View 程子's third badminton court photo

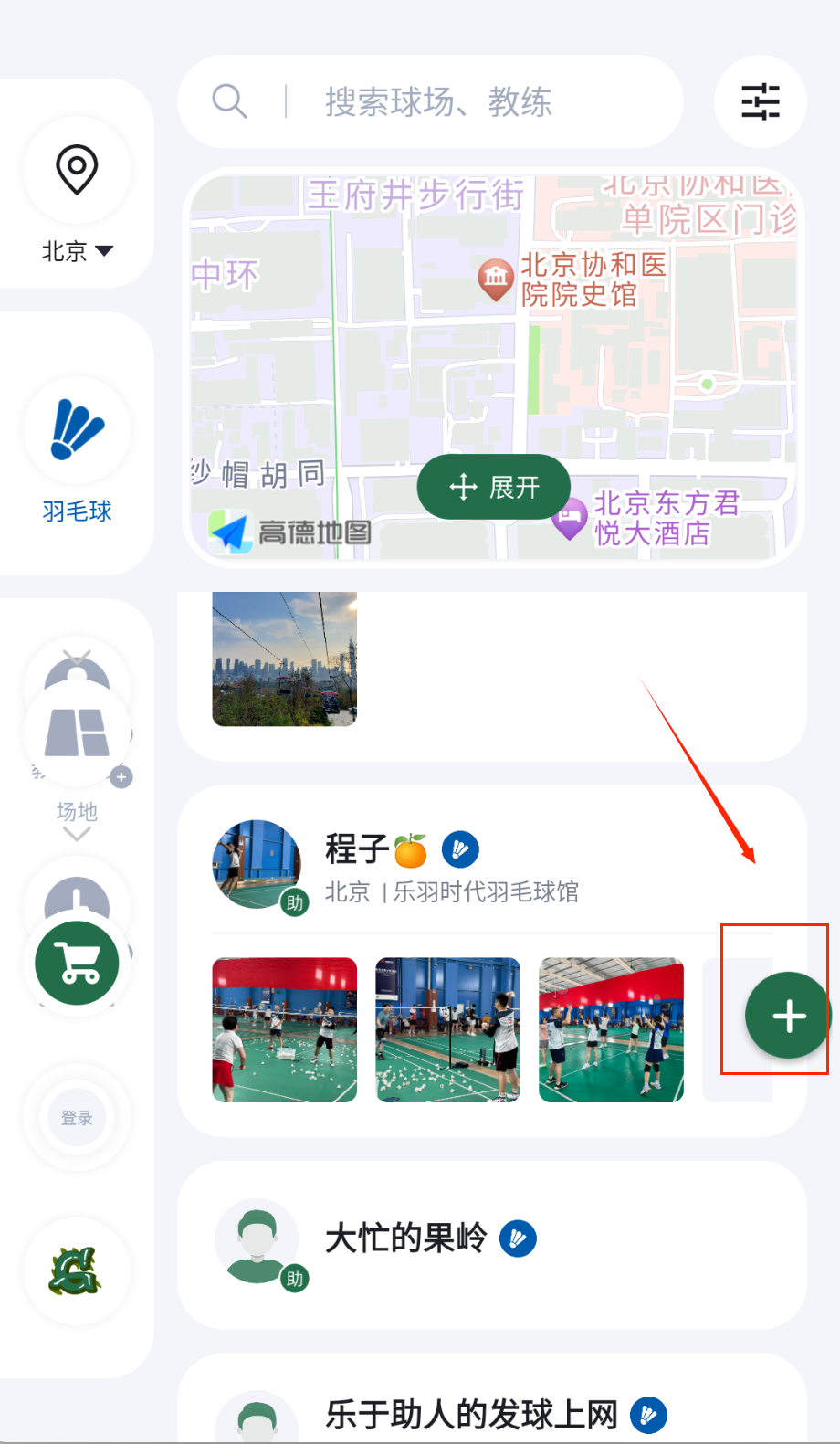(611, 1029)
